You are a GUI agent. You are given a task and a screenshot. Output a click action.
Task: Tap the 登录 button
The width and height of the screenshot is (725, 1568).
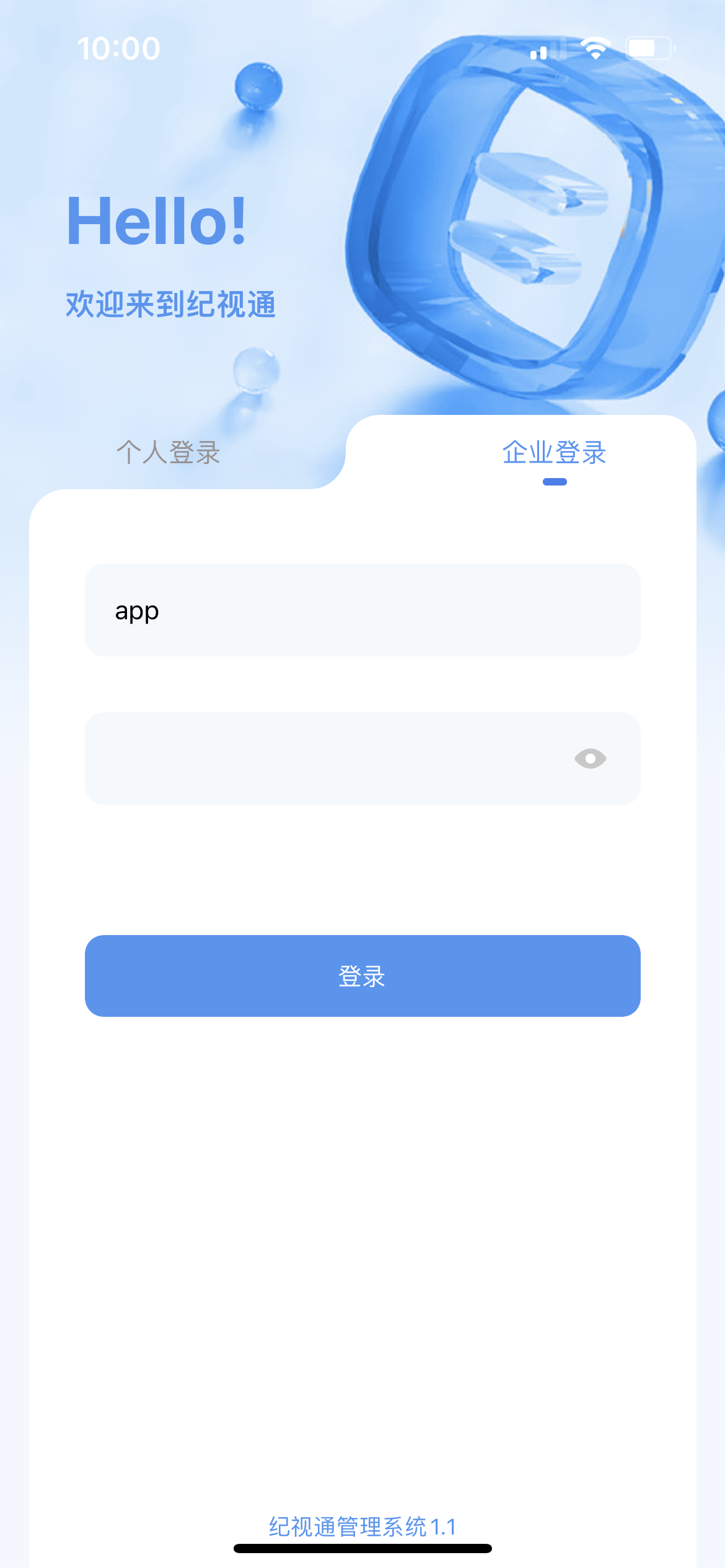click(x=362, y=976)
